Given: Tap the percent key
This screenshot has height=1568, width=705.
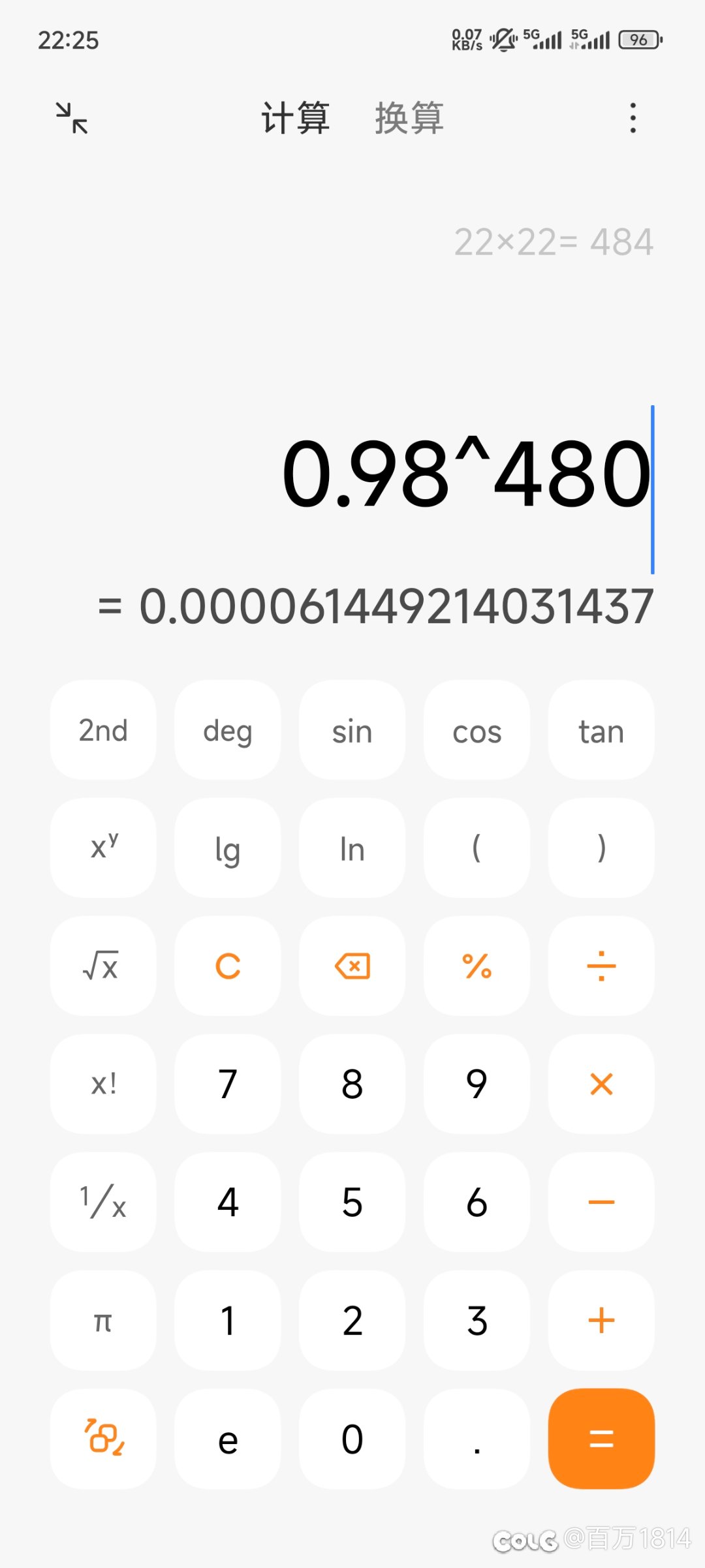Looking at the screenshot, I should [477, 966].
